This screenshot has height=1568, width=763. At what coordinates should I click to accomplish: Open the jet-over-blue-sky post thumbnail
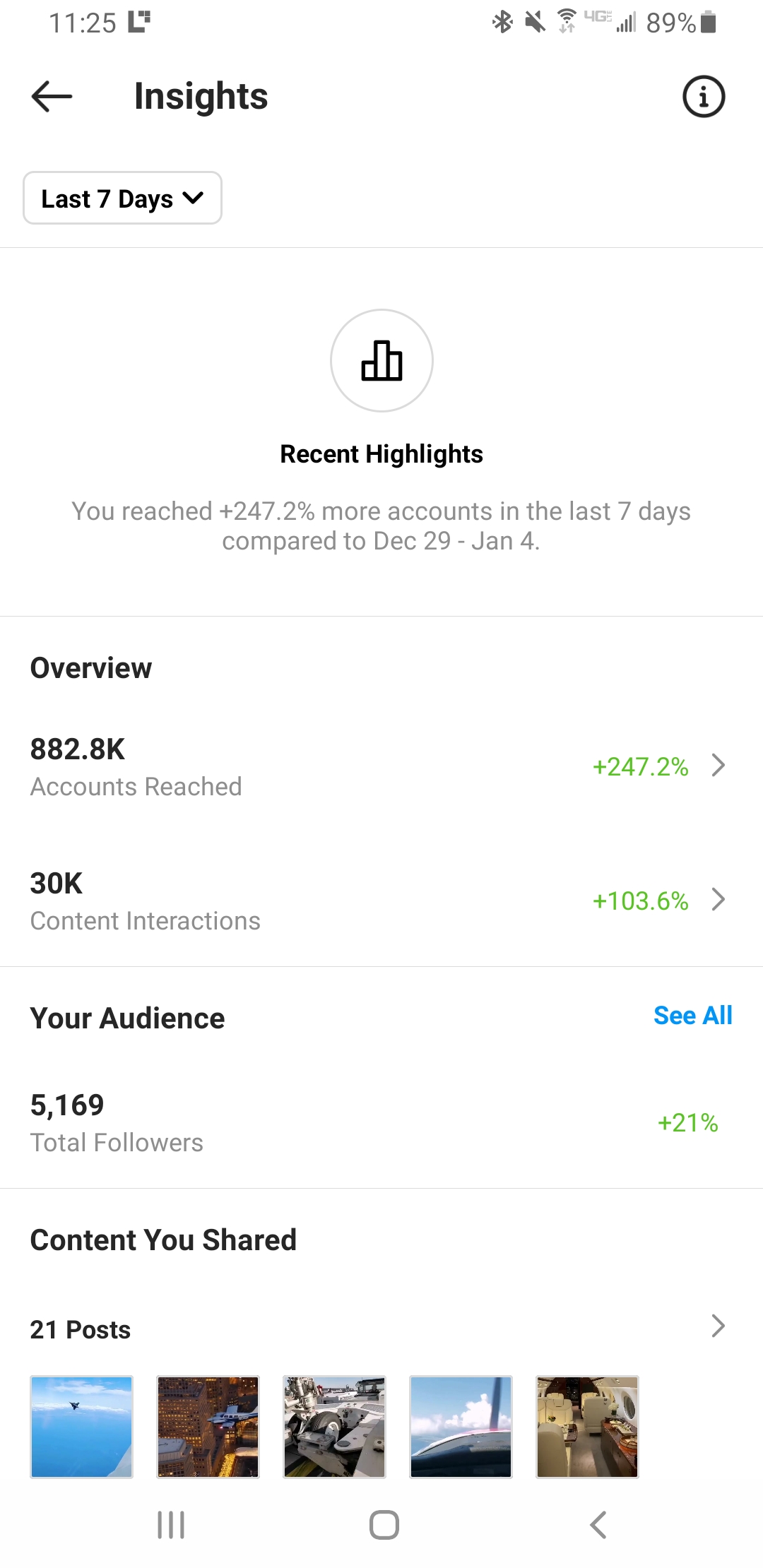(x=81, y=1426)
